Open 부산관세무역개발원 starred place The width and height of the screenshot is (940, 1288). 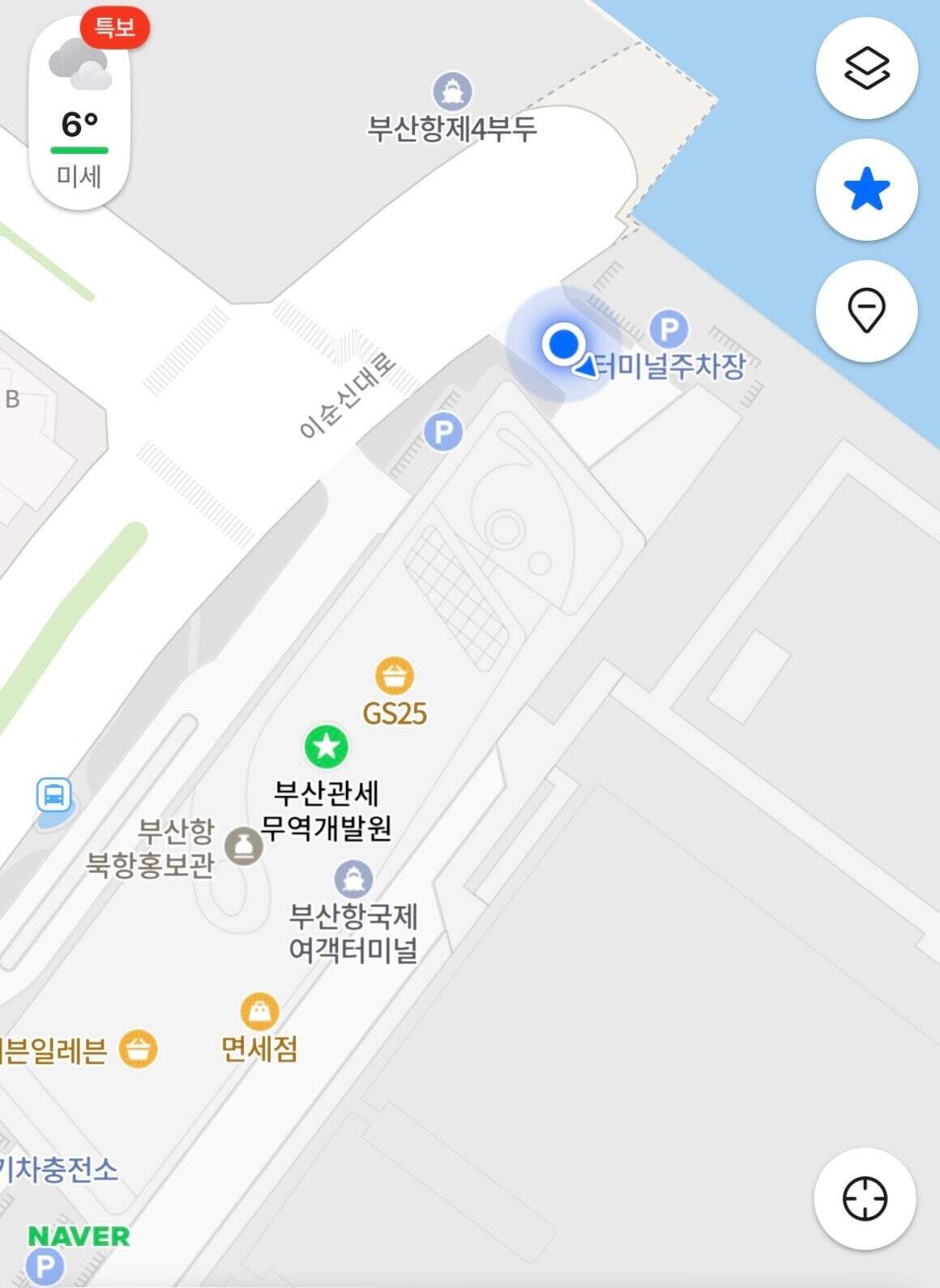[x=327, y=746]
